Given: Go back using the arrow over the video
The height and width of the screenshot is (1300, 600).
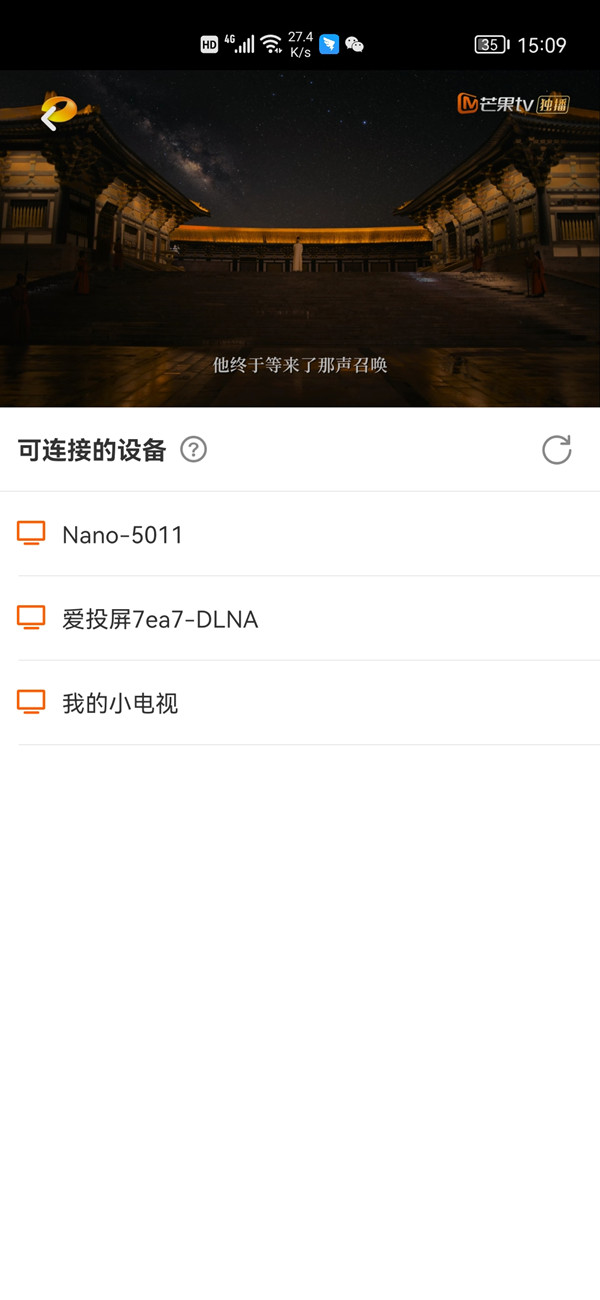Looking at the screenshot, I should click(x=49, y=116).
